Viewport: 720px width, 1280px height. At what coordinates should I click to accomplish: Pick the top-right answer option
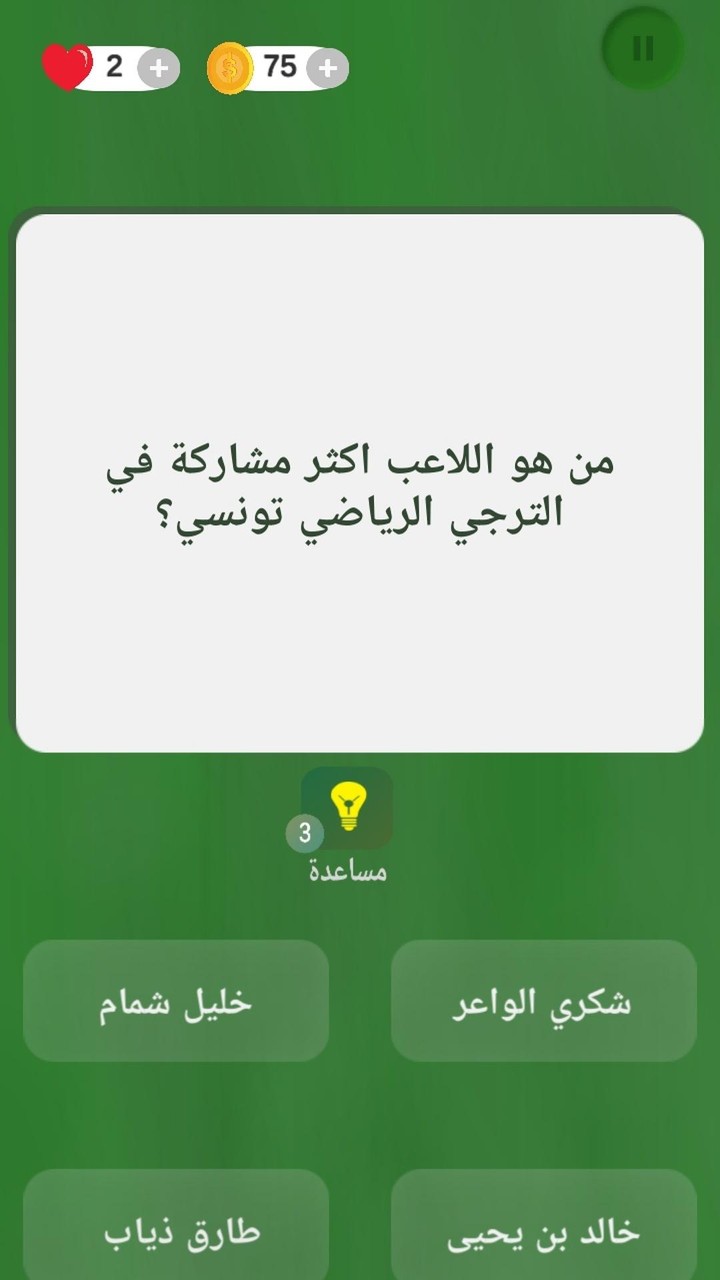coord(543,1001)
